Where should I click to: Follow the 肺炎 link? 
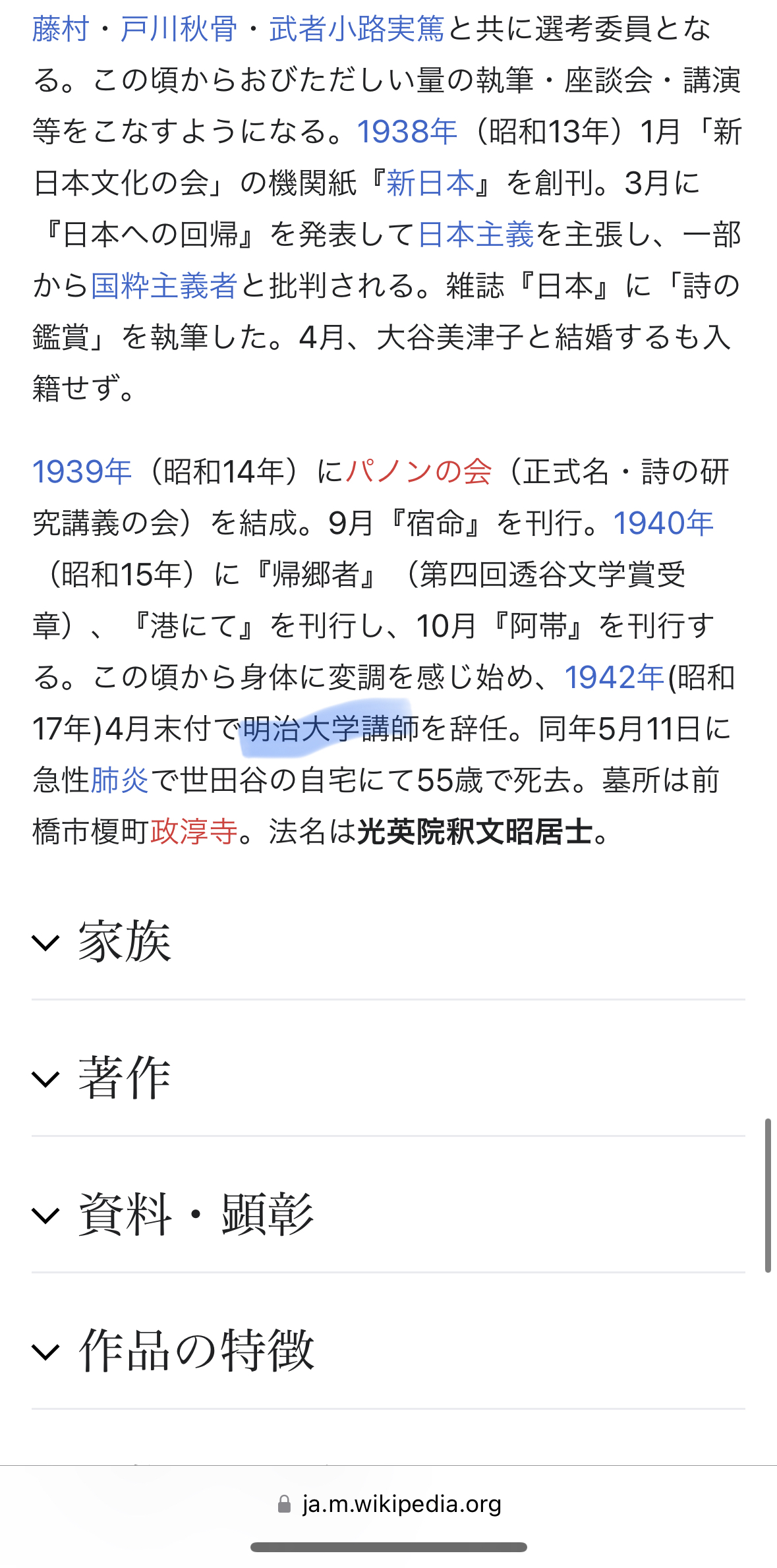tap(119, 780)
